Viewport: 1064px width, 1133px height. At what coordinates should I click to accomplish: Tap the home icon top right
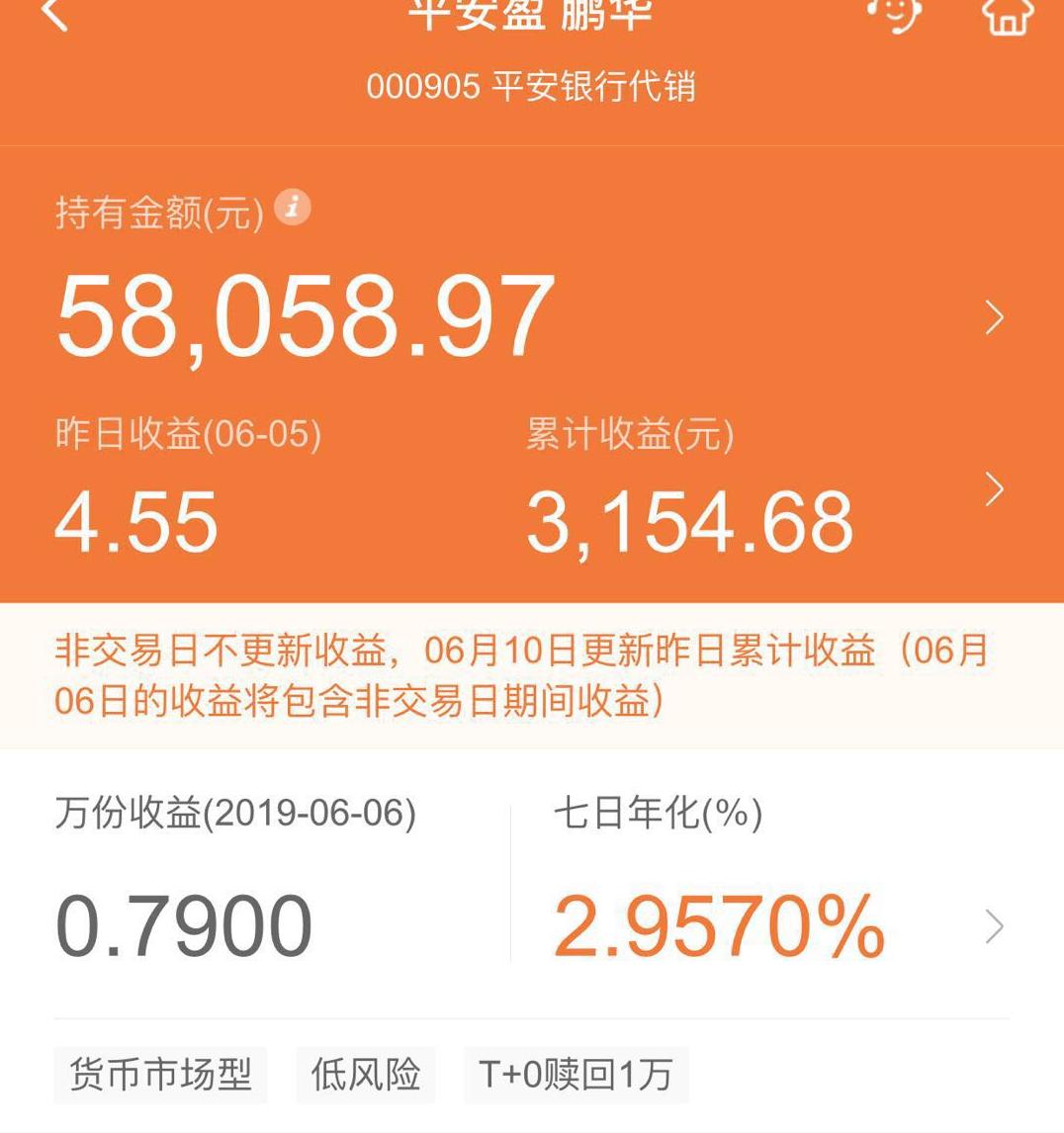(1006, 15)
